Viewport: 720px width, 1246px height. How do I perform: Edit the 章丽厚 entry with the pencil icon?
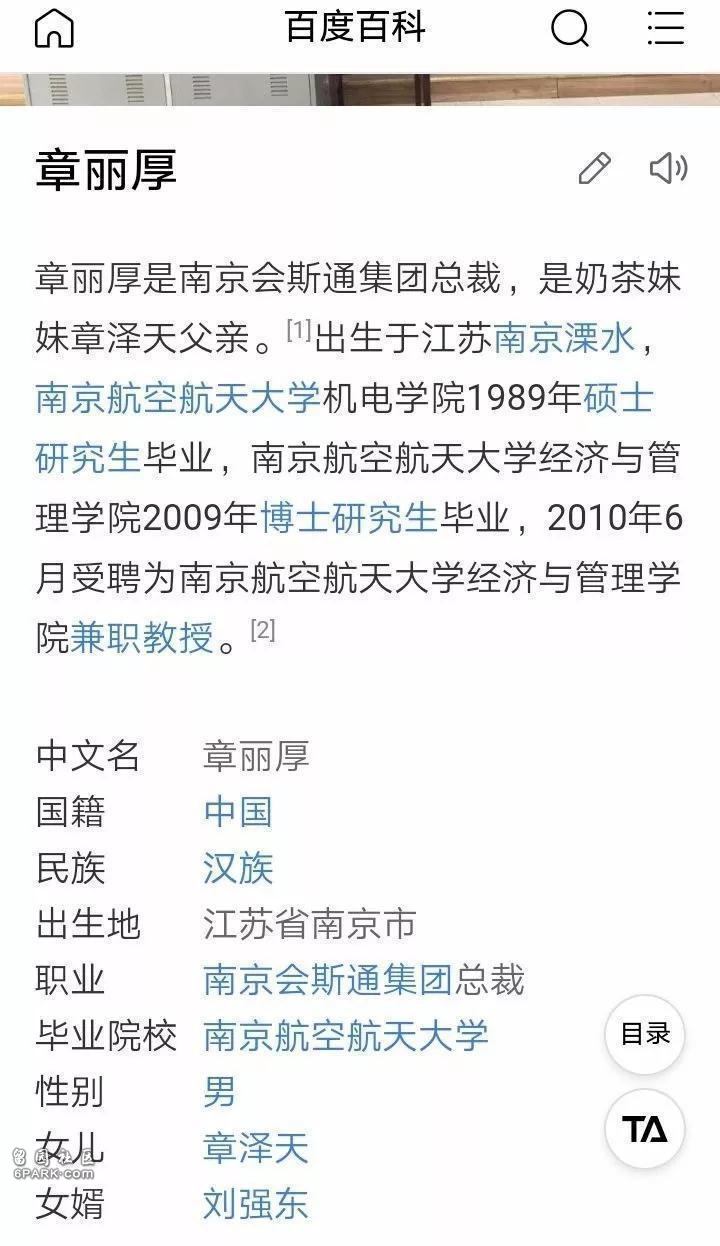pos(595,168)
